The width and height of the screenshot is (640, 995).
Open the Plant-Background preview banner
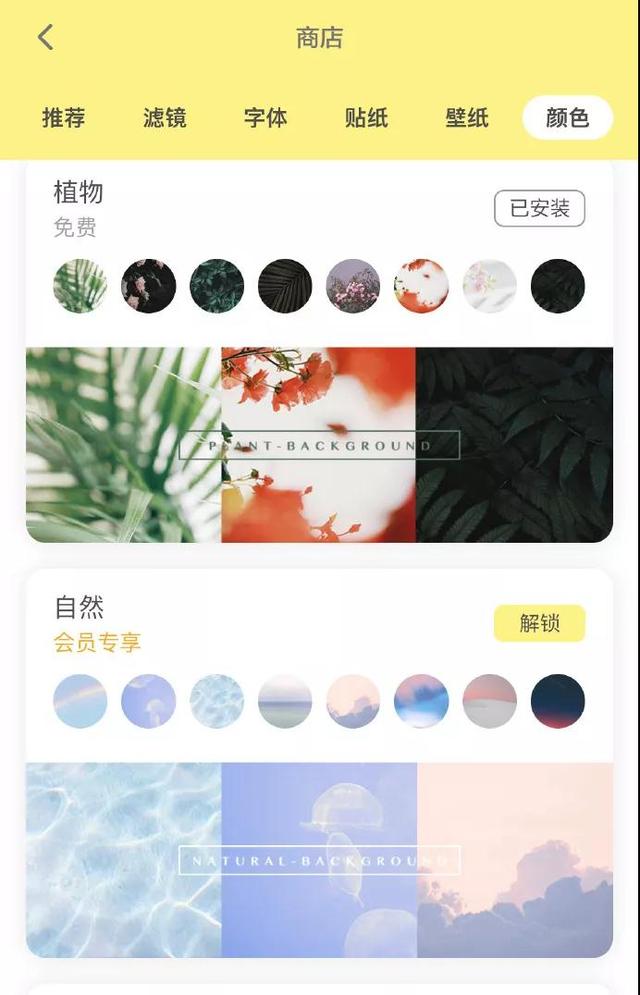[x=319, y=445]
